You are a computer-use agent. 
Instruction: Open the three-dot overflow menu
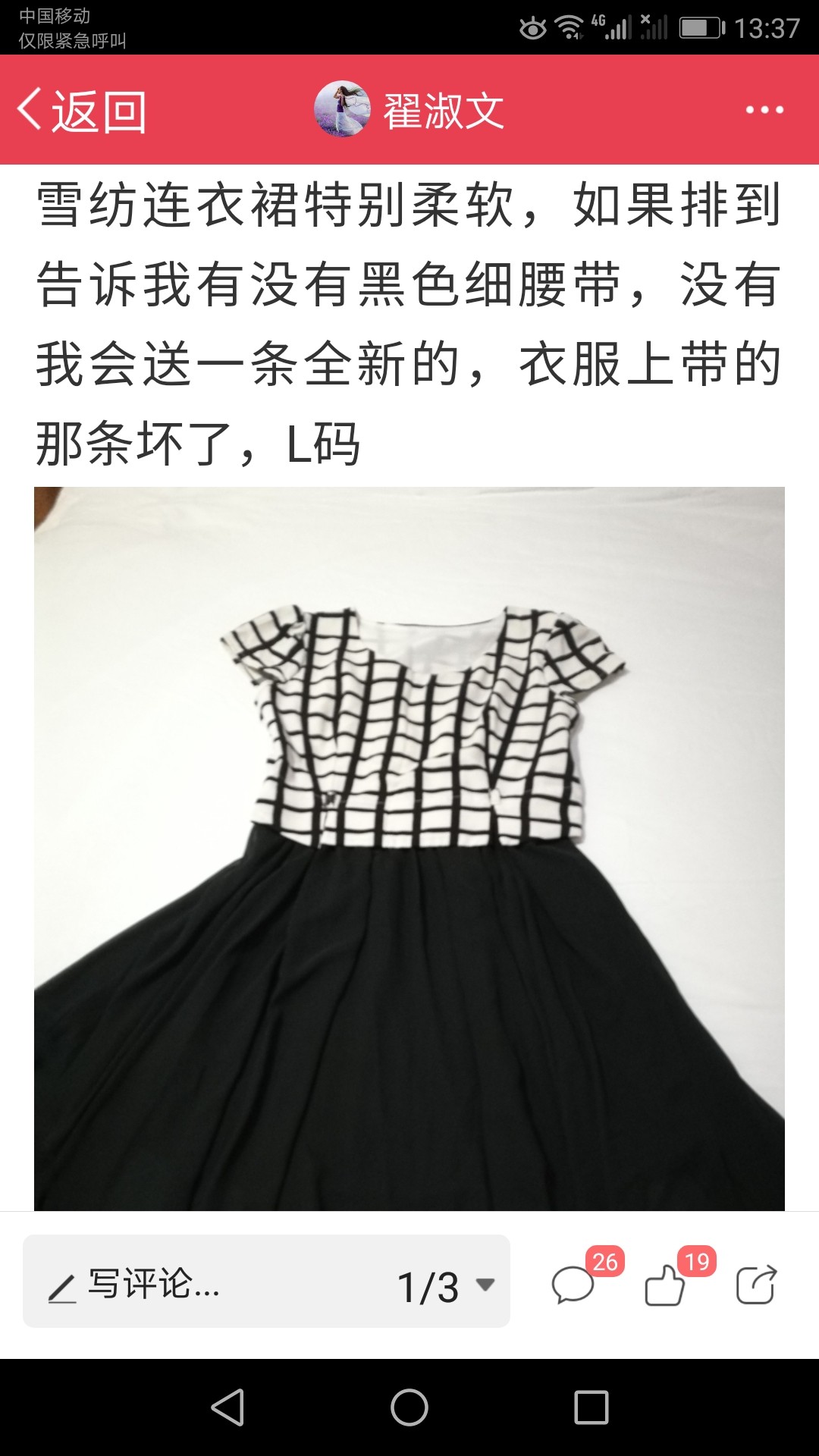(x=764, y=110)
